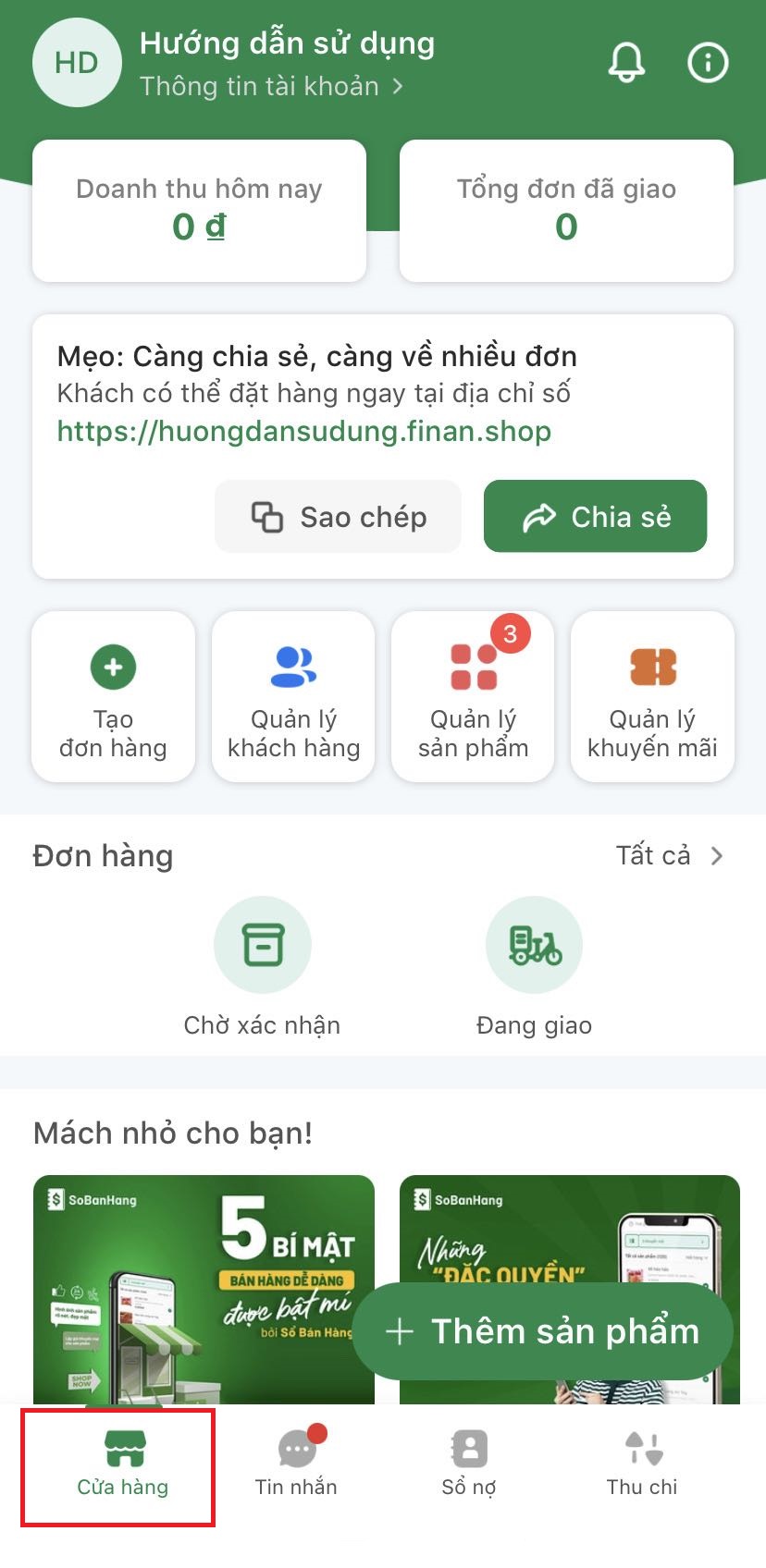Open the 5 bí mật bán hàng article
This screenshot has height=1568, width=766.
204,1289
